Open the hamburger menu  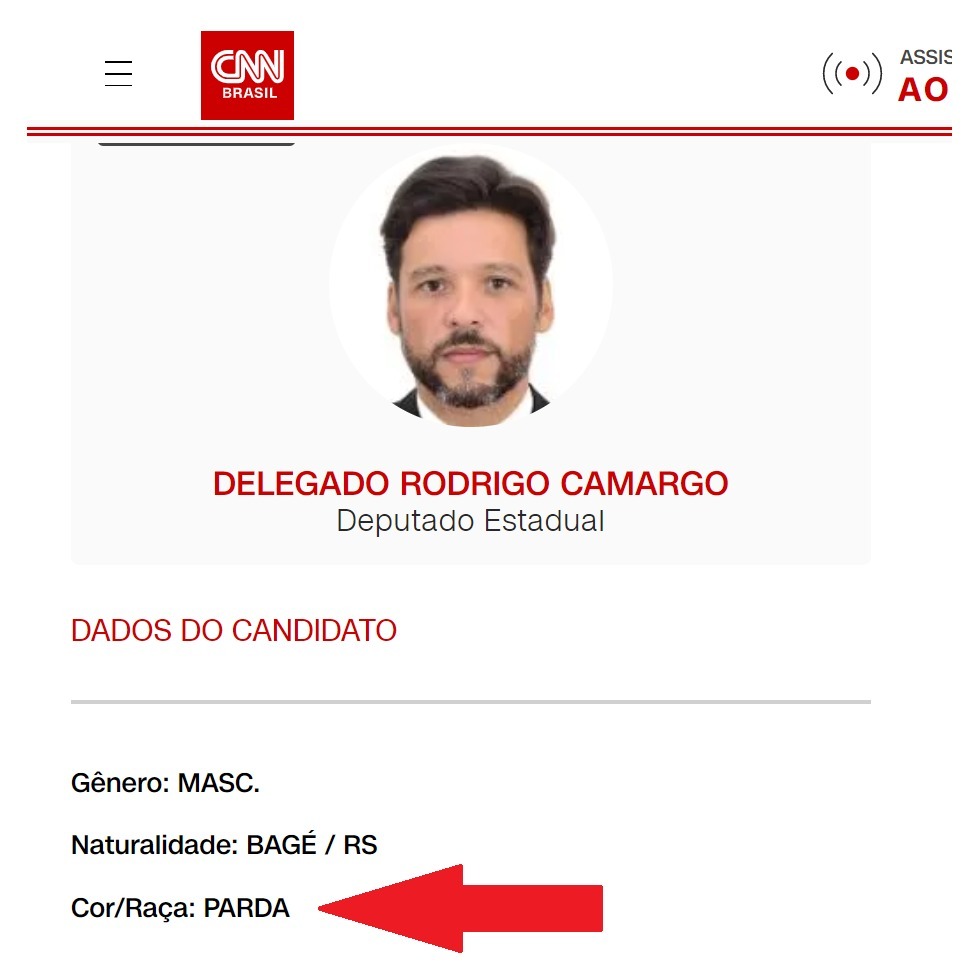[x=118, y=74]
